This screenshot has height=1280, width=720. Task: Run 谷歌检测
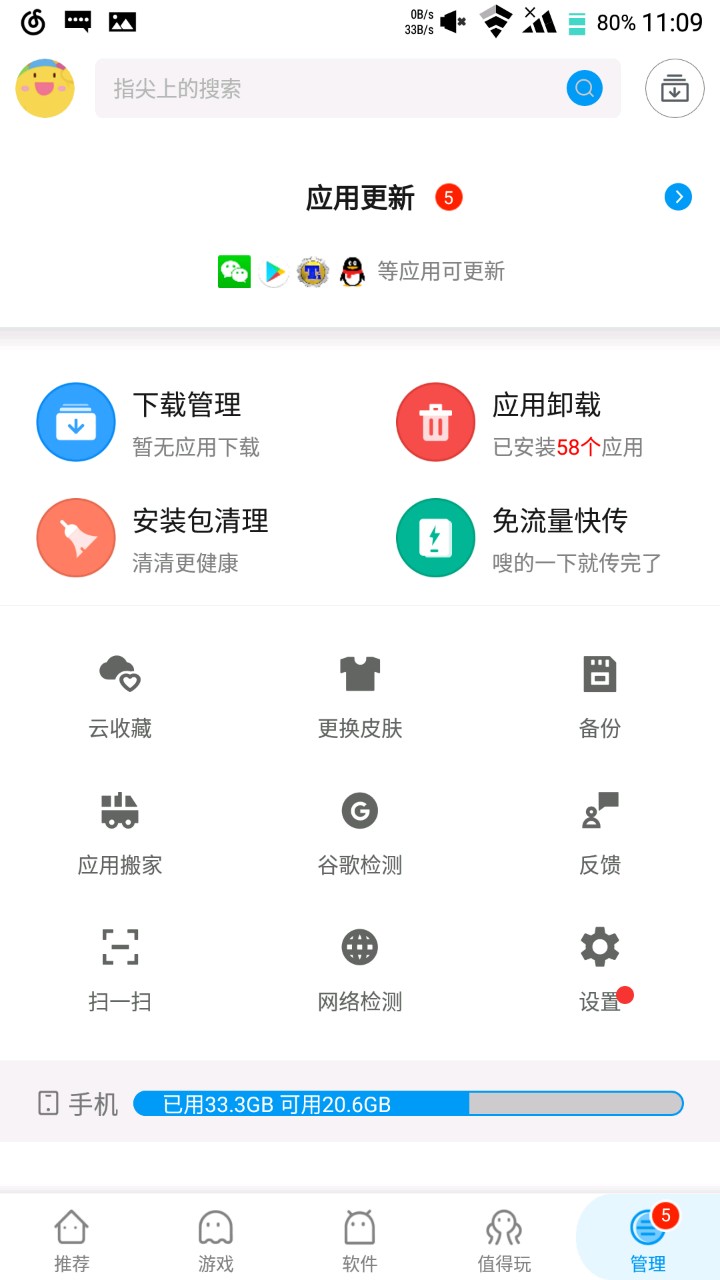click(x=360, y=834)
